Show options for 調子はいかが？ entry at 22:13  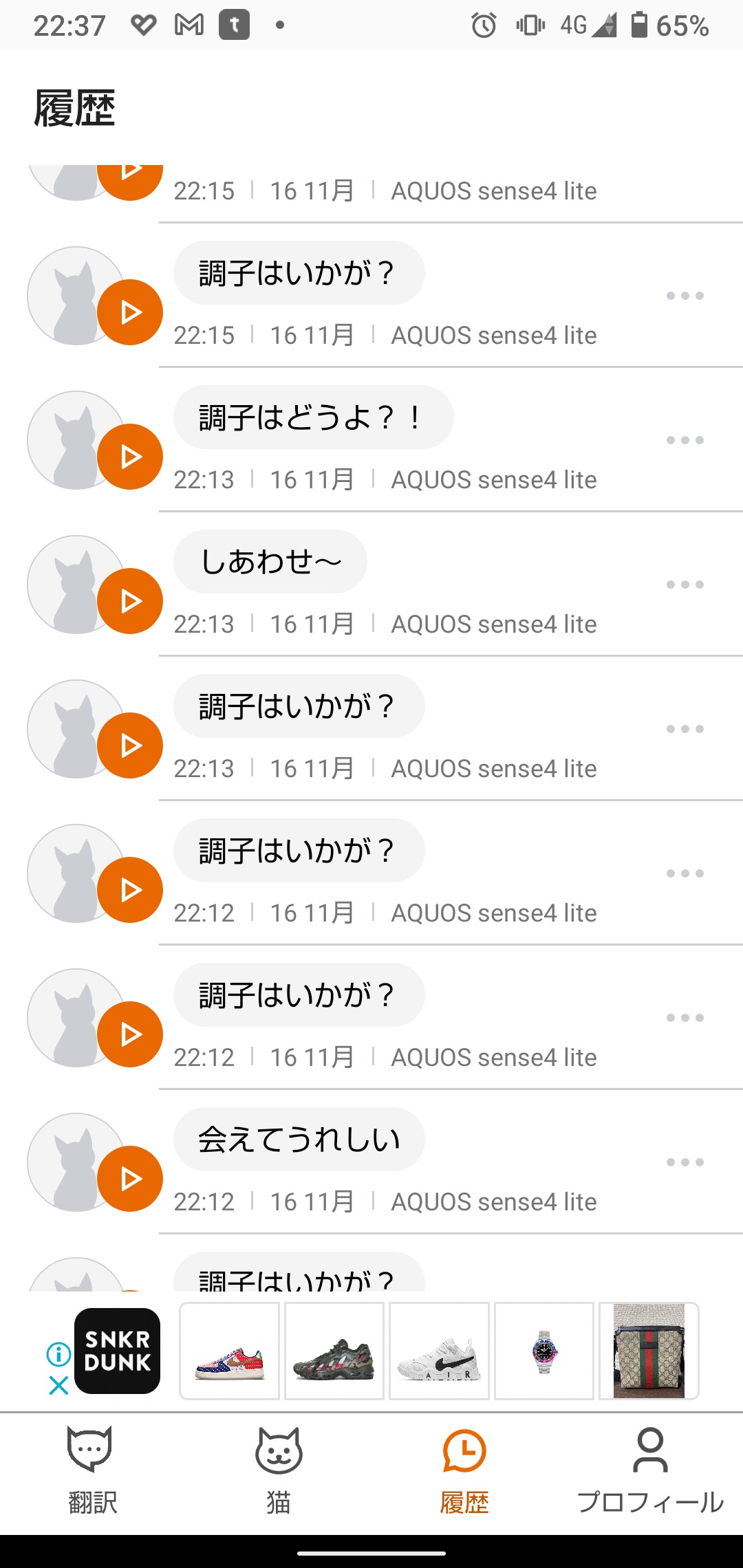coord(685,729)
